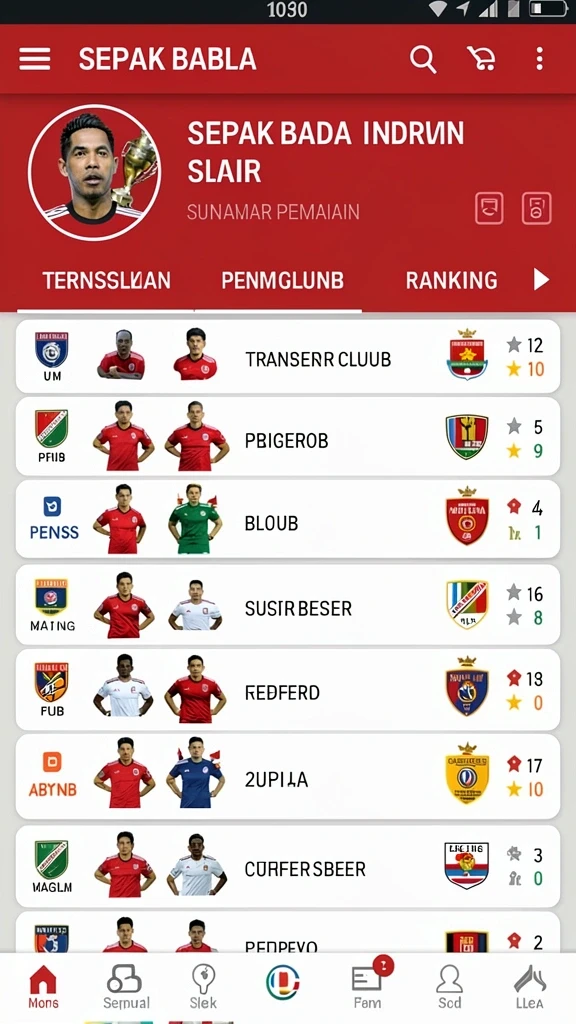Screen dimensions: 576x1024
Task: Open the Fam tab with notification badge
Action: 368,986
